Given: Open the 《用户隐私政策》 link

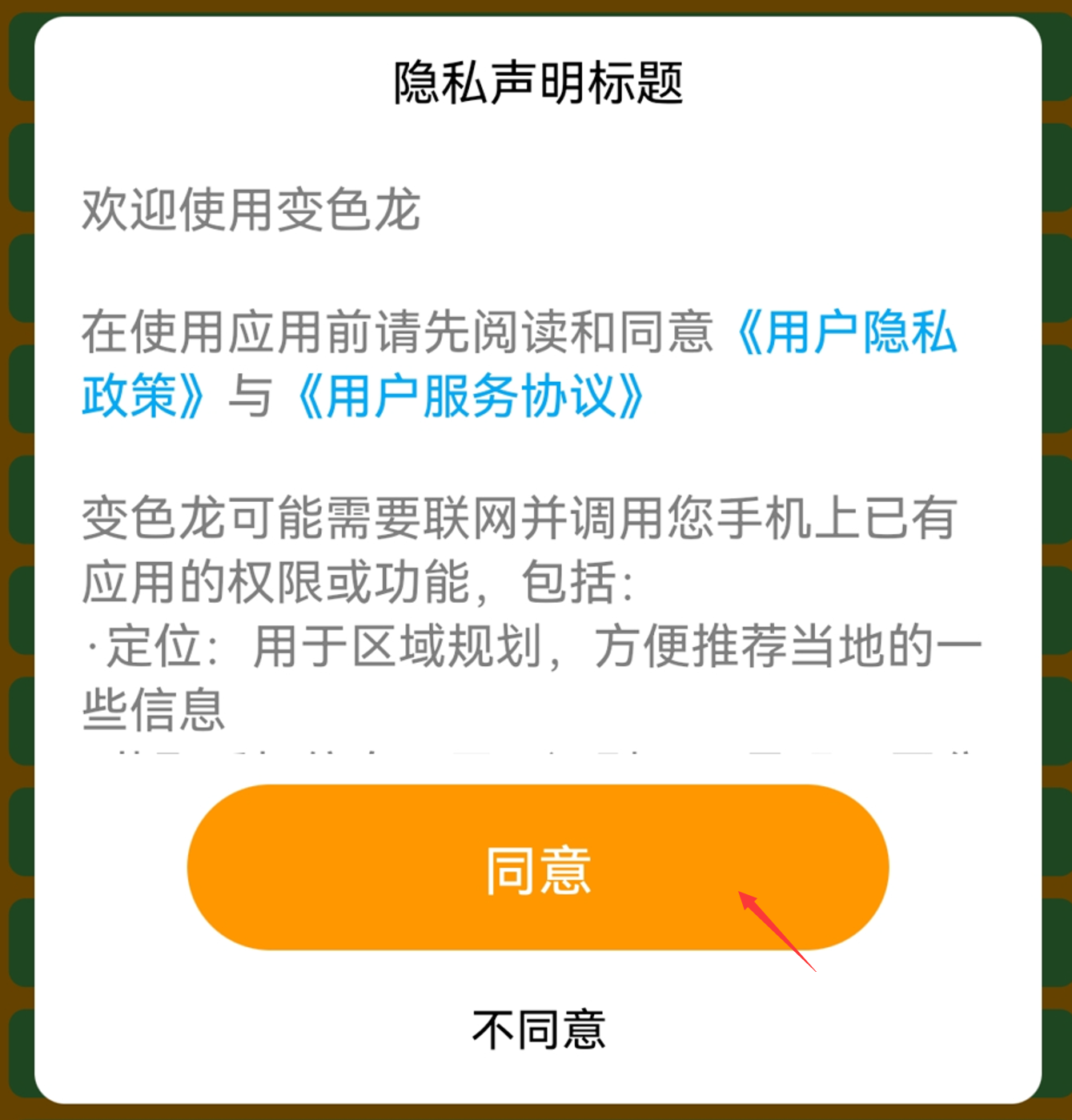Looking at the screenshot, I should pos(845,332).
